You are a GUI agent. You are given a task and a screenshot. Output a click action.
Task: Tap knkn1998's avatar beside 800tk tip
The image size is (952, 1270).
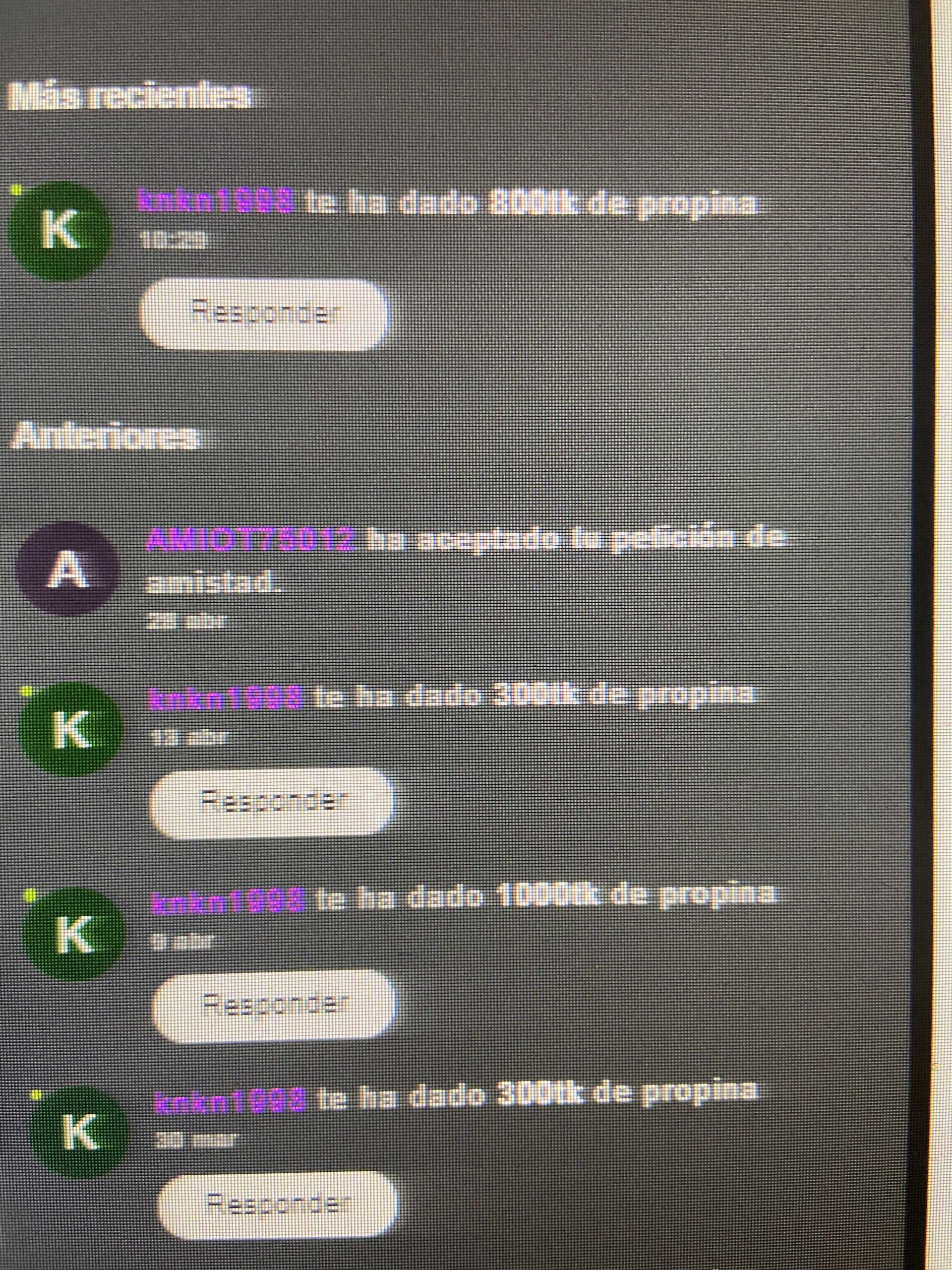(60, 230)
